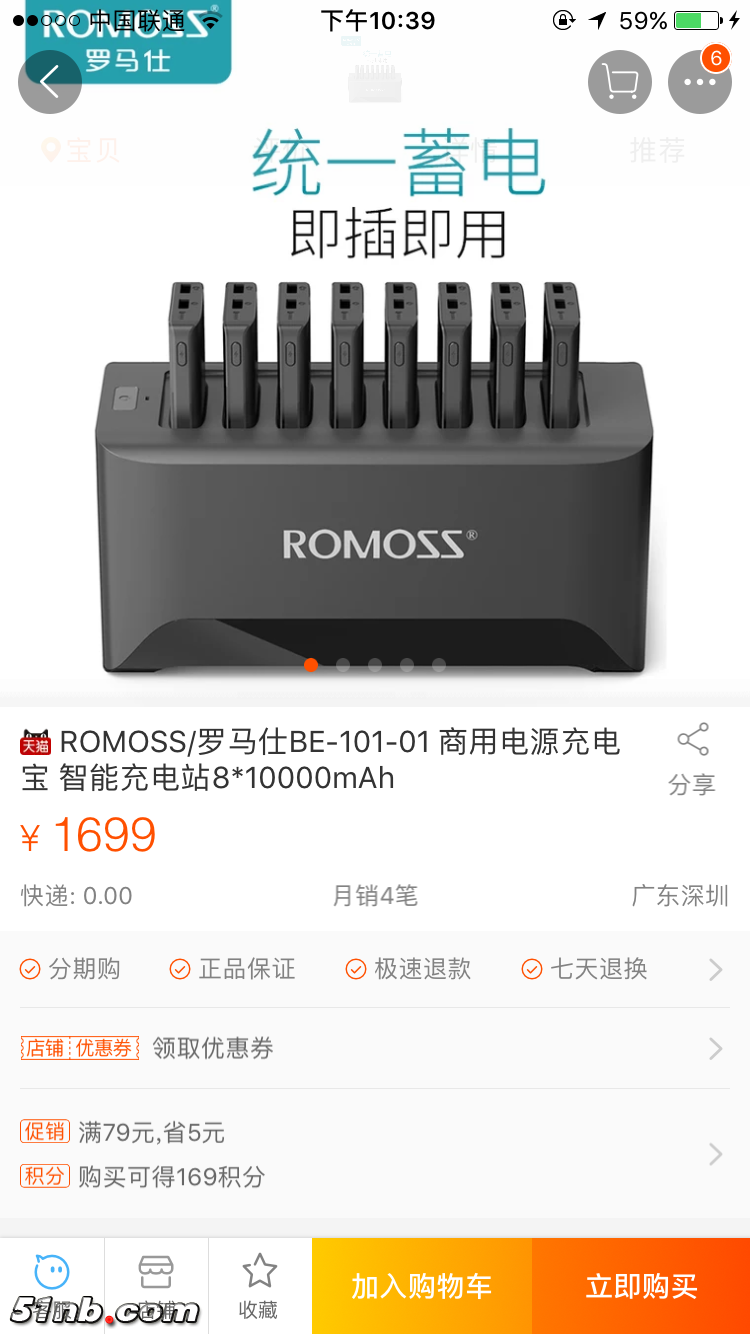This screenshot has height=1334, width=750.
Task: Add product to favorites with 收藏
Action: coord(259,1285)
